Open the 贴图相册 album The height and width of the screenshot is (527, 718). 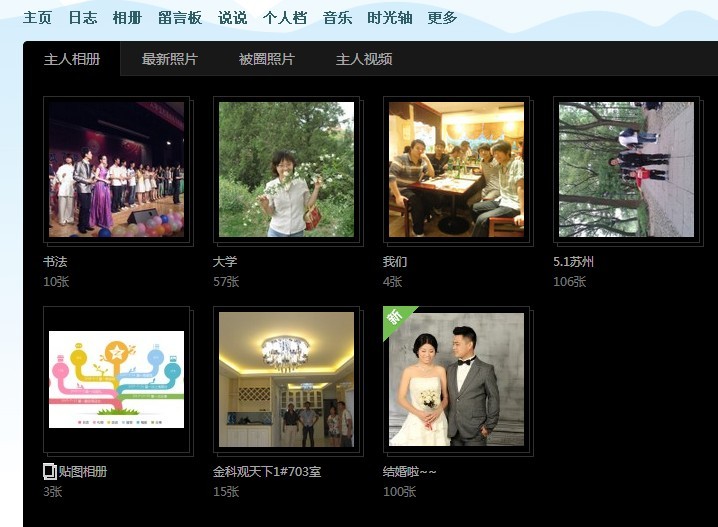click(x=116, y=379)
